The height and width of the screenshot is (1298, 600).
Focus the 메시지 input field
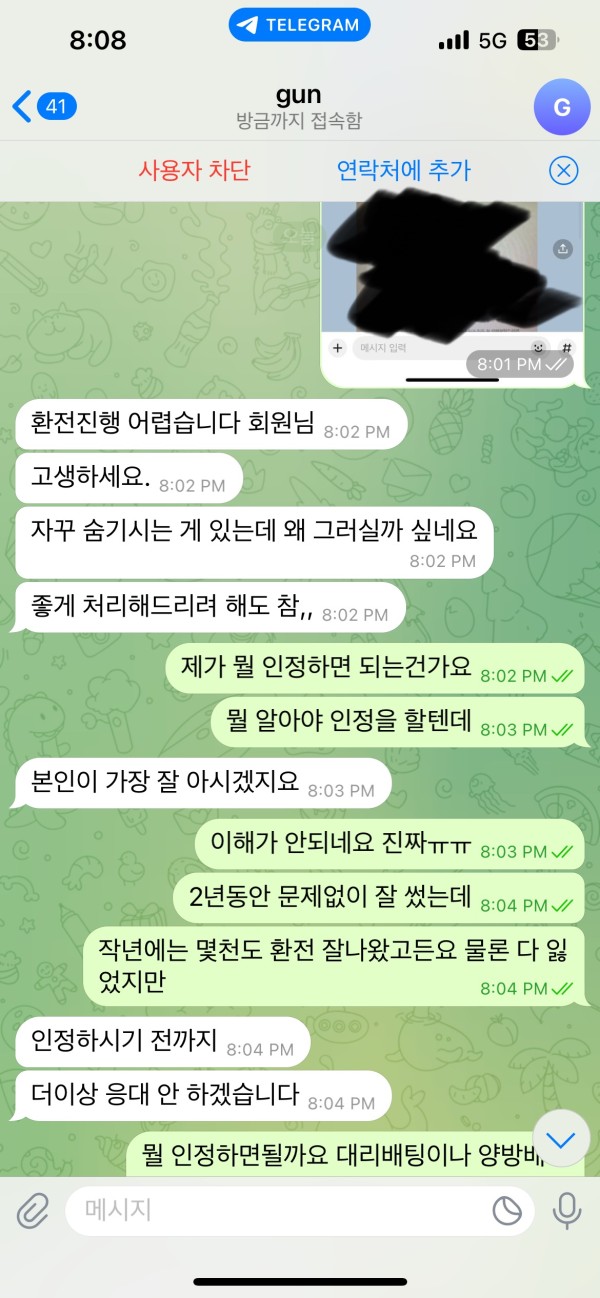280,1211
